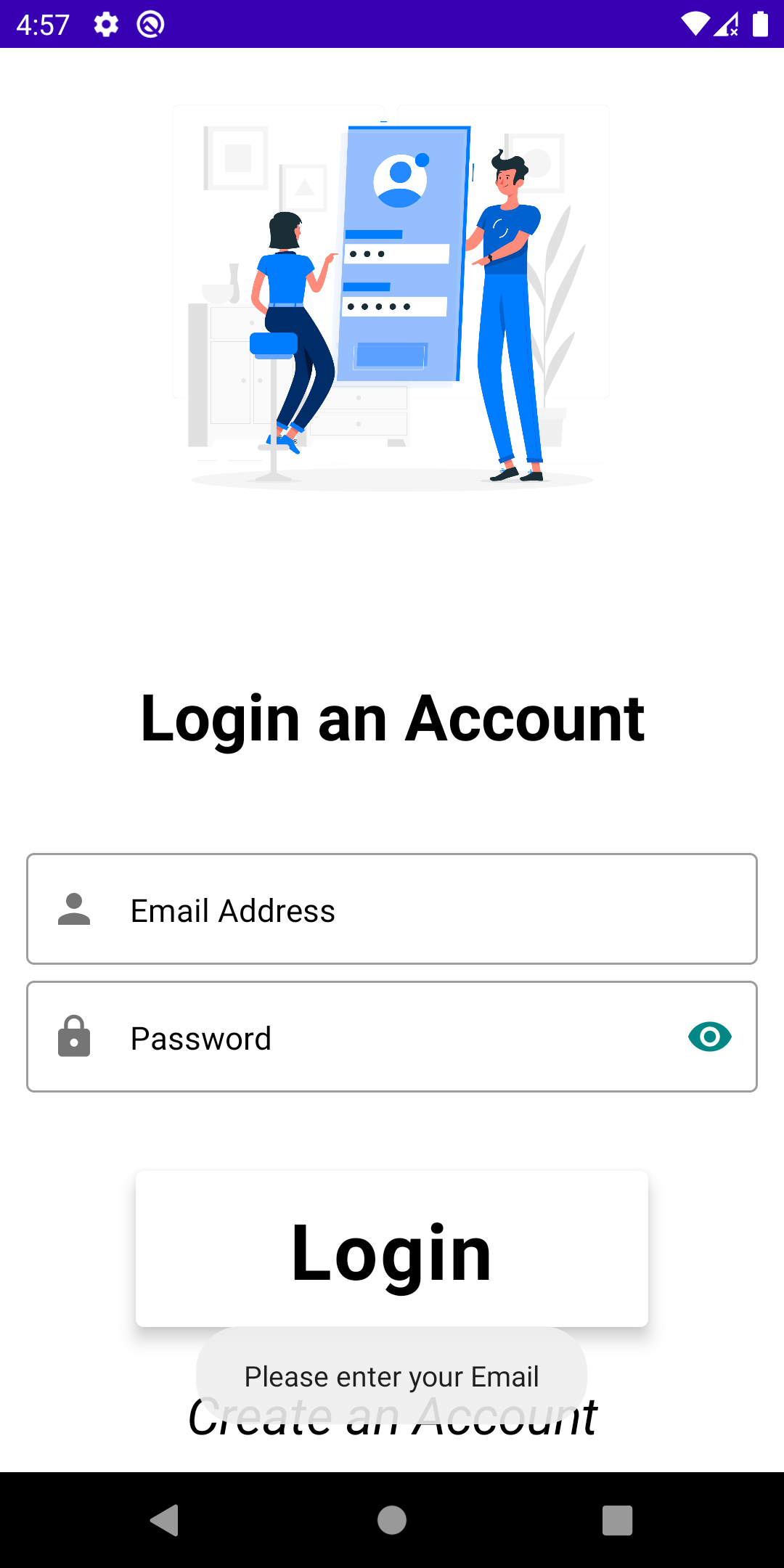Tap the Android Q status bar icon
This screenshot has width=784, height=1568.
(x=151, y=24)
